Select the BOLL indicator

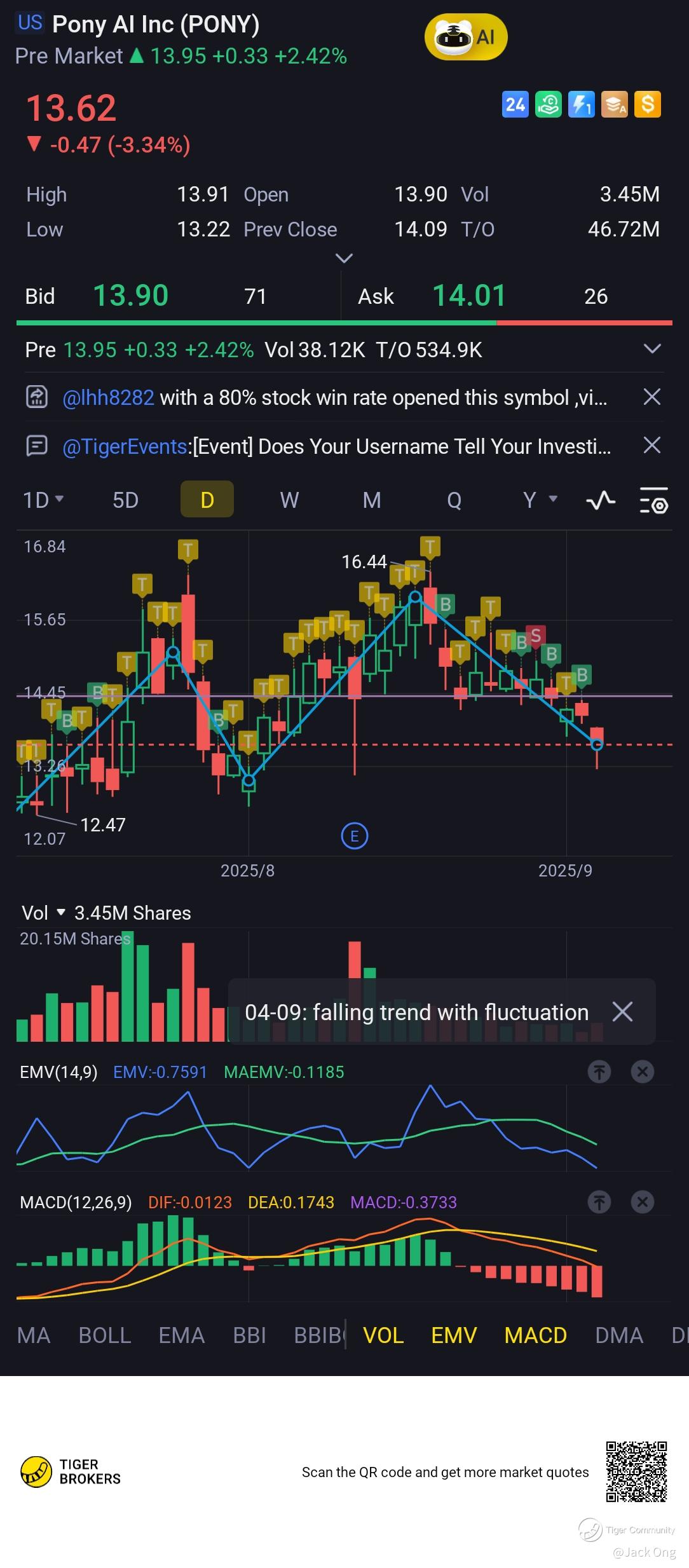point(105,1335)
